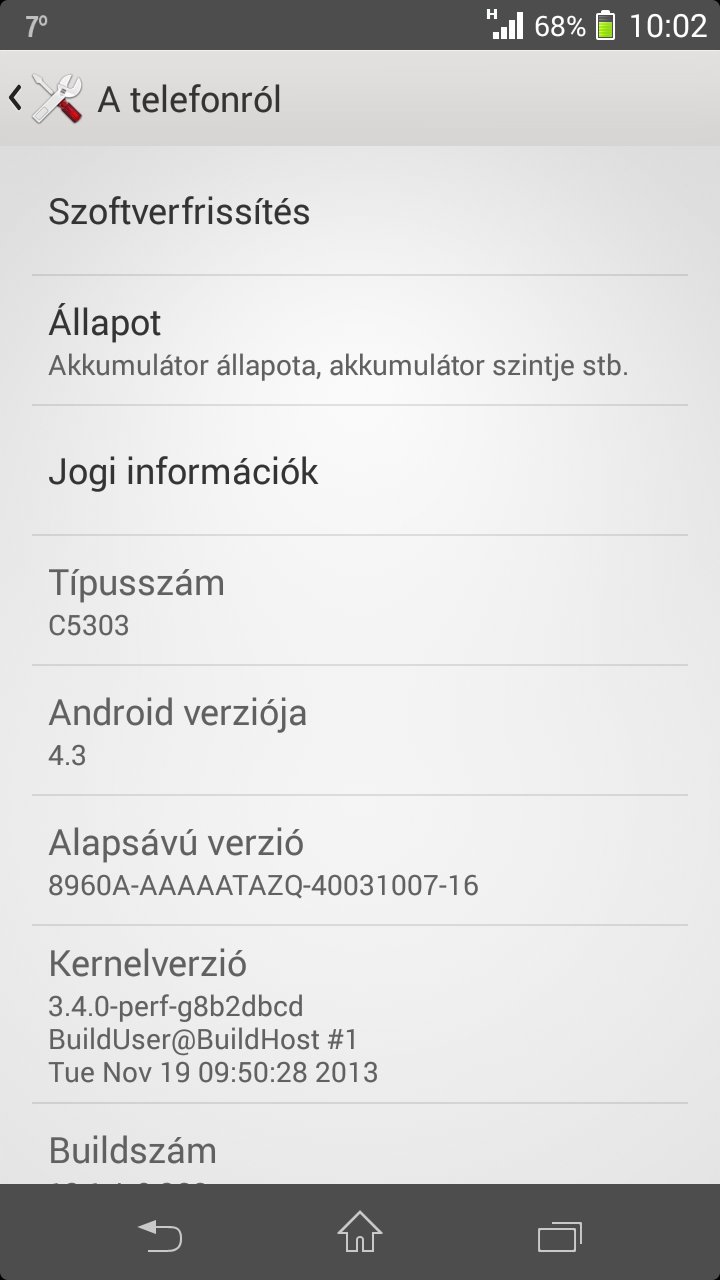Image resolution: width=720 pixels, height=1280 pixels.
Task: Open Szoftverfrissítés
Action: tap(360, 212)
